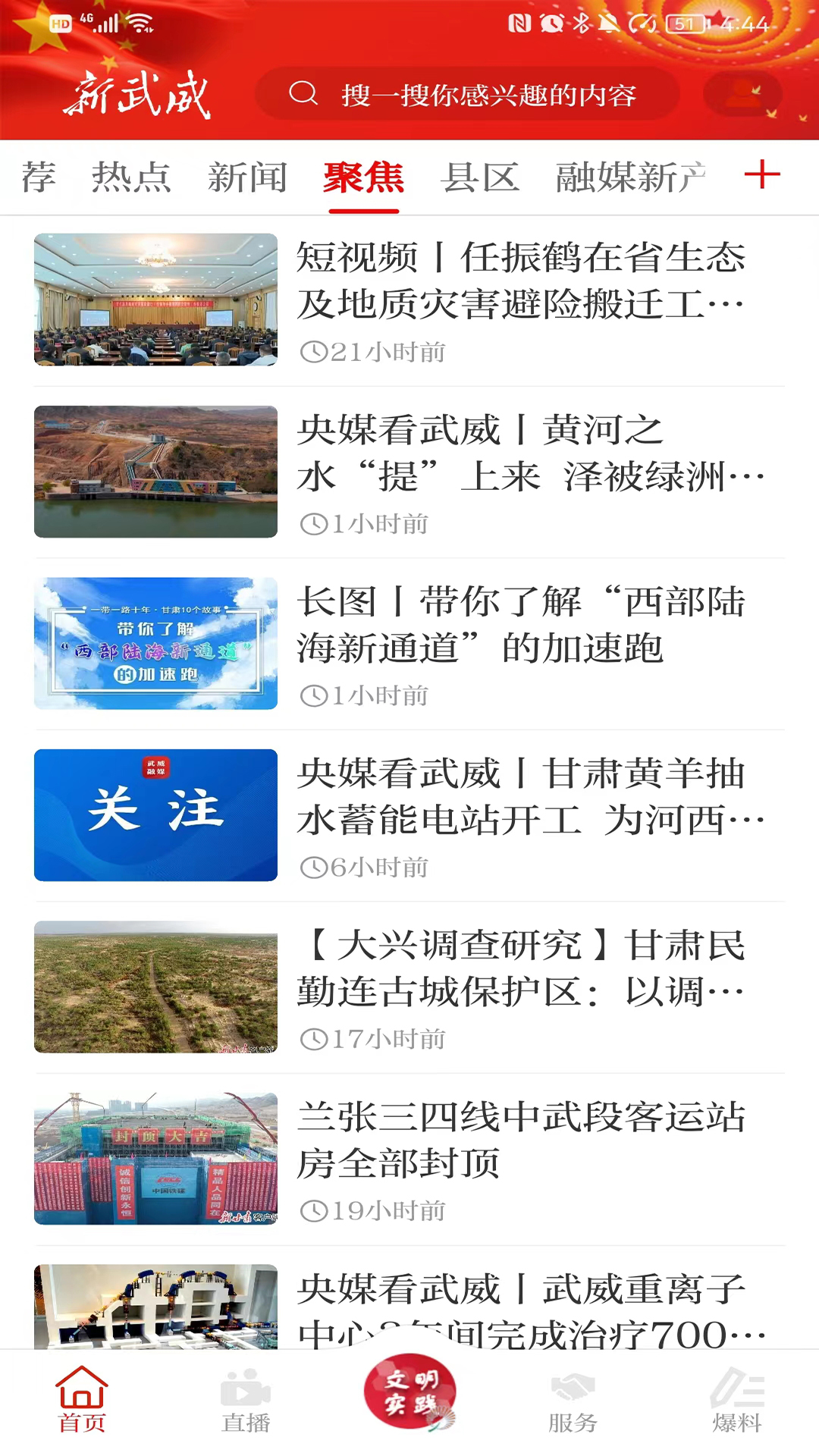Viewport: 819px width, 1456px height.
Task: Tap the 西部陆海新通道 long-image thumbnail
Action: coord(155,643)
